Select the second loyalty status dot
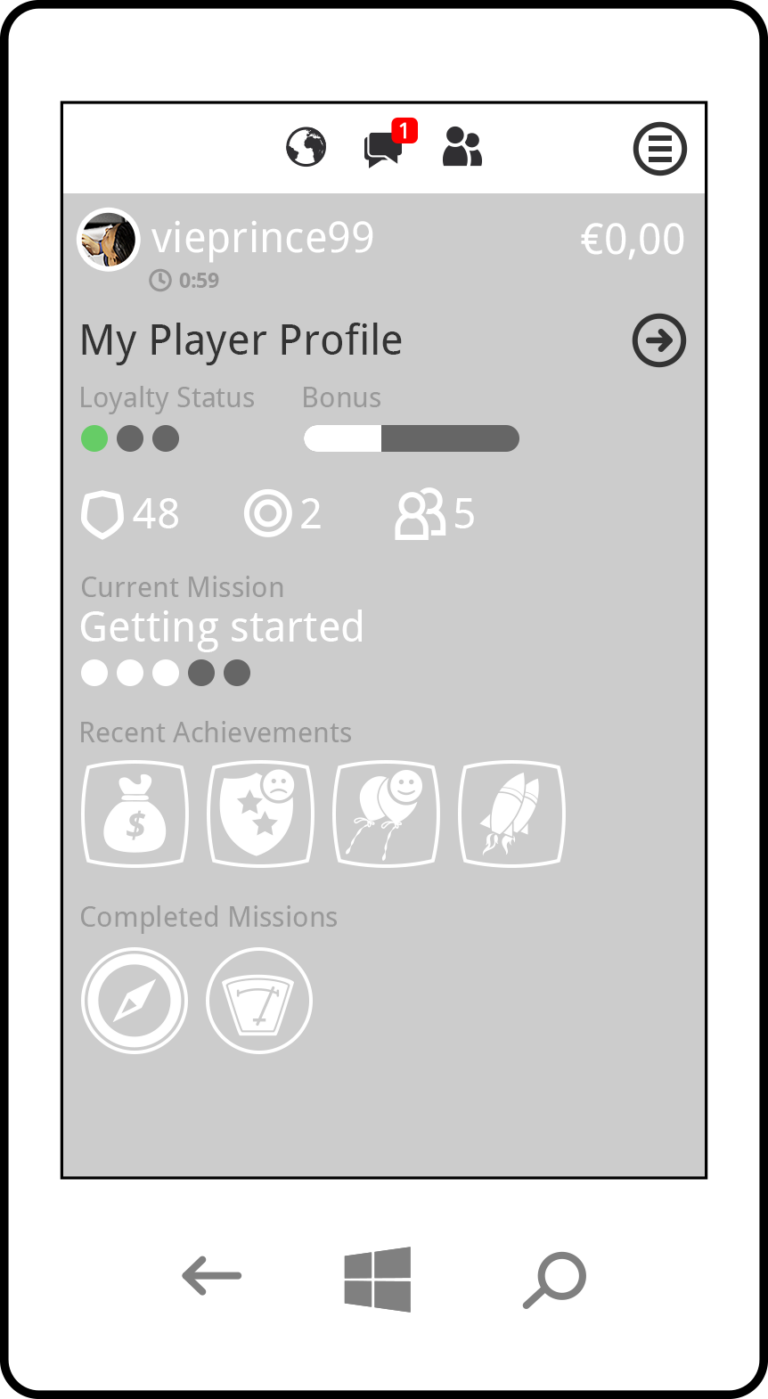The height and width of the screenshot is (1399, 768). pos(130,438)
